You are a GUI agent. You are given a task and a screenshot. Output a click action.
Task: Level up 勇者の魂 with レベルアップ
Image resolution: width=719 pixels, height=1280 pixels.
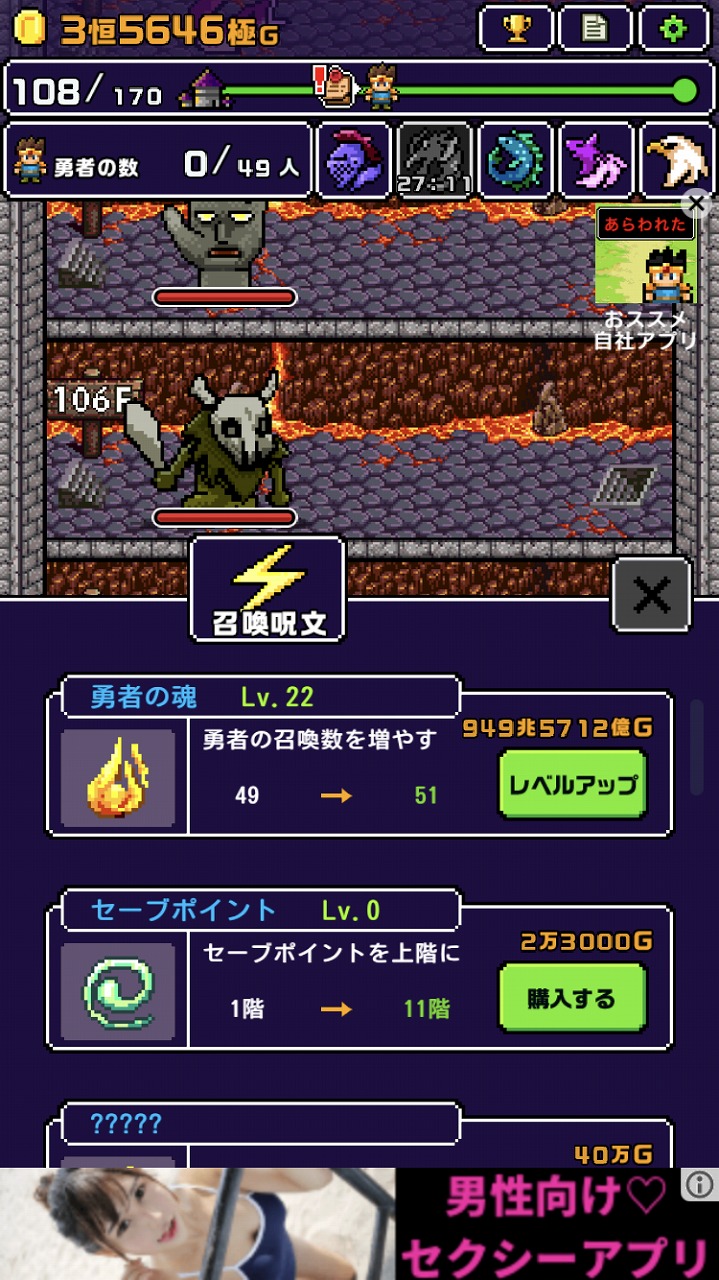click(x=573, y=784)
